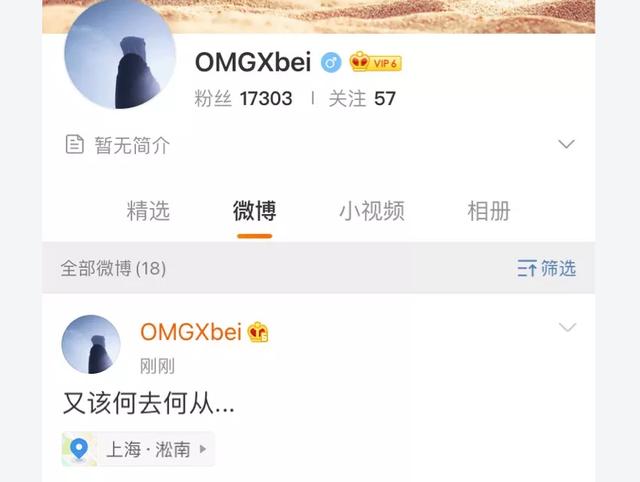The image size is (640, 482).
Task: Open the post 又该何去何从...
Action: tap(148, 403)
